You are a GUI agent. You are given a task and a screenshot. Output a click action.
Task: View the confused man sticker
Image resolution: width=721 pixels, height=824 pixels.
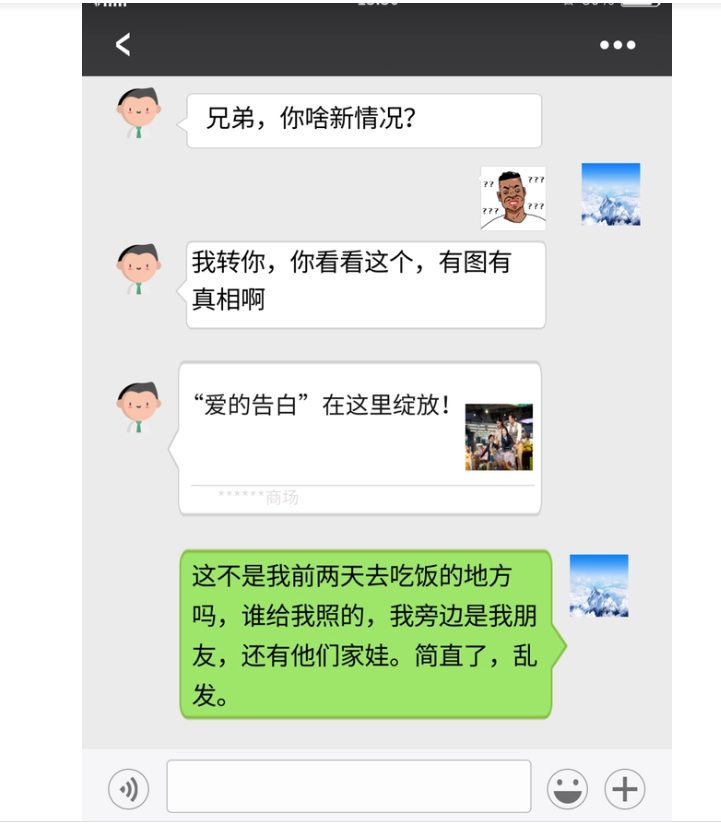click(x=513, y=198)
